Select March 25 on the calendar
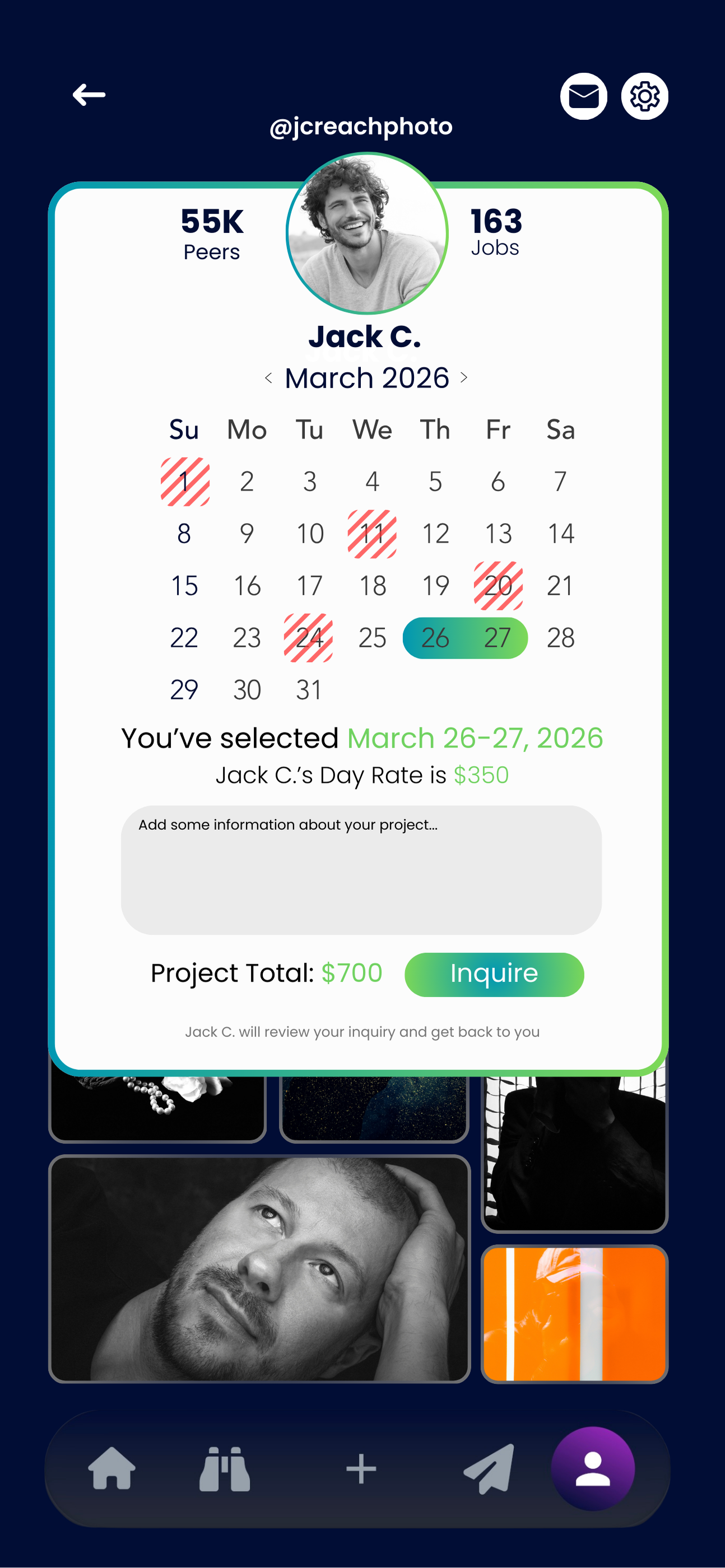Image resolution: width=725 pixels, height=1568 pixels. point(372,638)
